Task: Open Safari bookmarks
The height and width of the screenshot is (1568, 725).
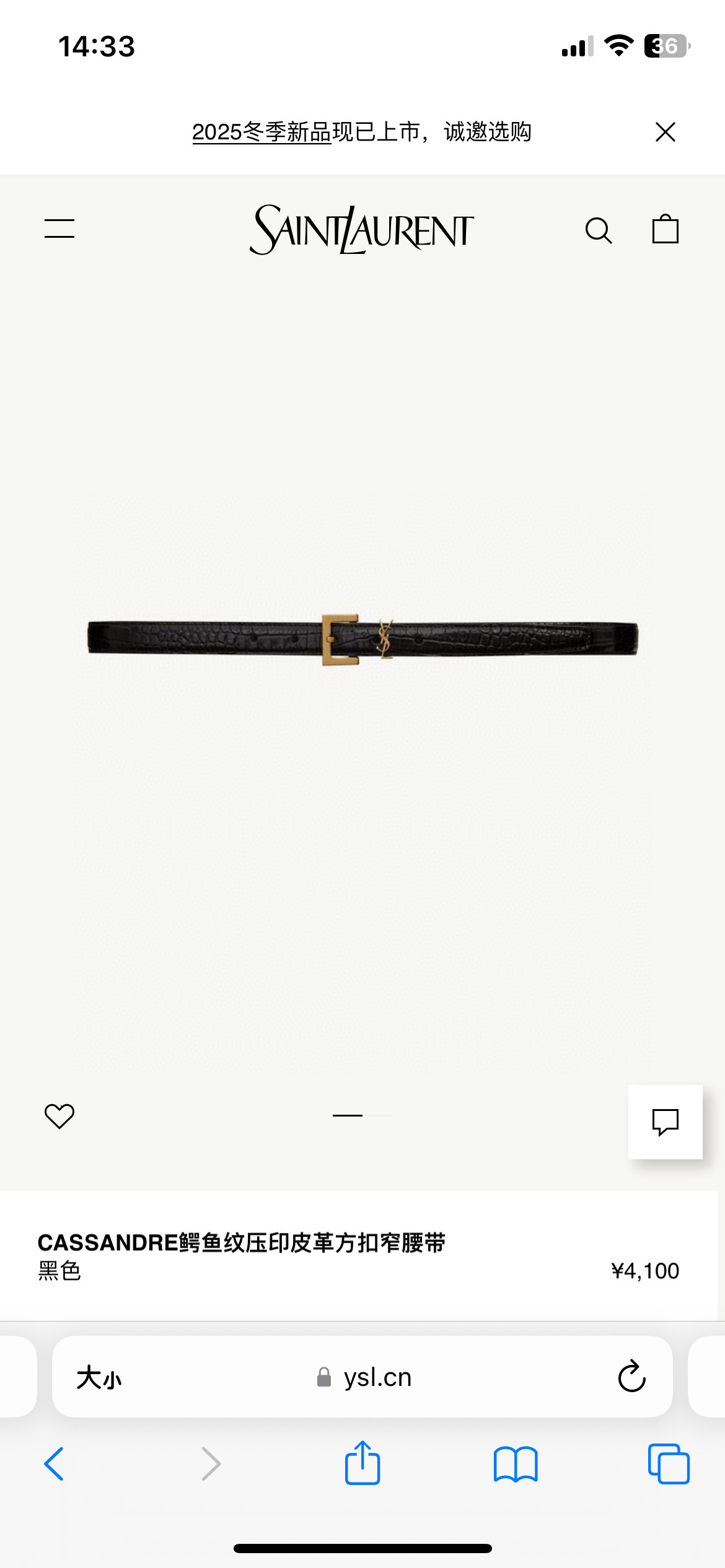Action: coord(516,1464)
